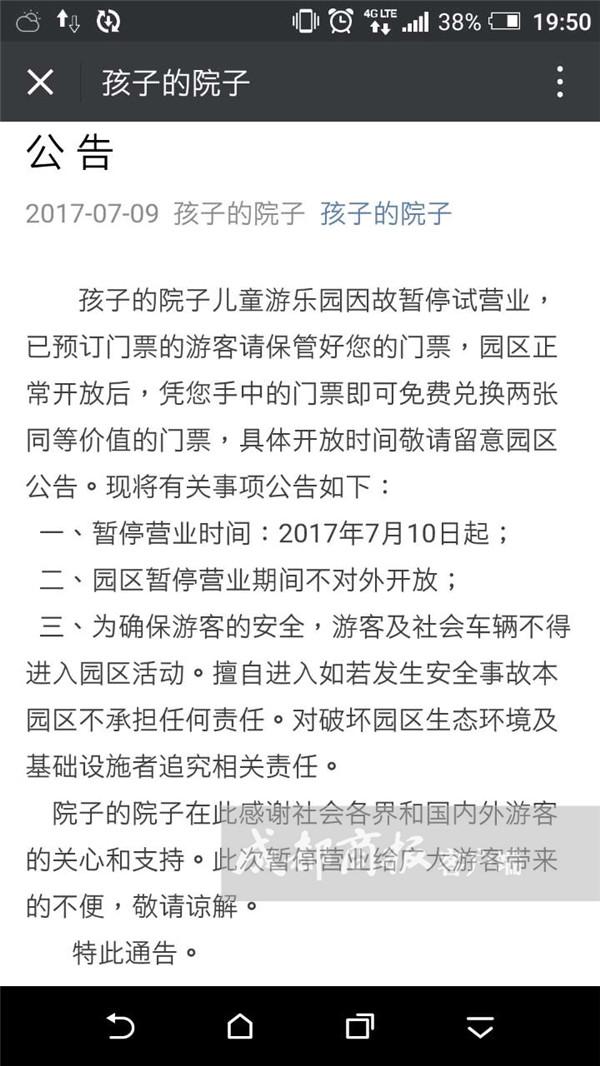Open the recent apps view
Image resolution: width=600 pixels, height=1066 pixels.
[359, 1026]
